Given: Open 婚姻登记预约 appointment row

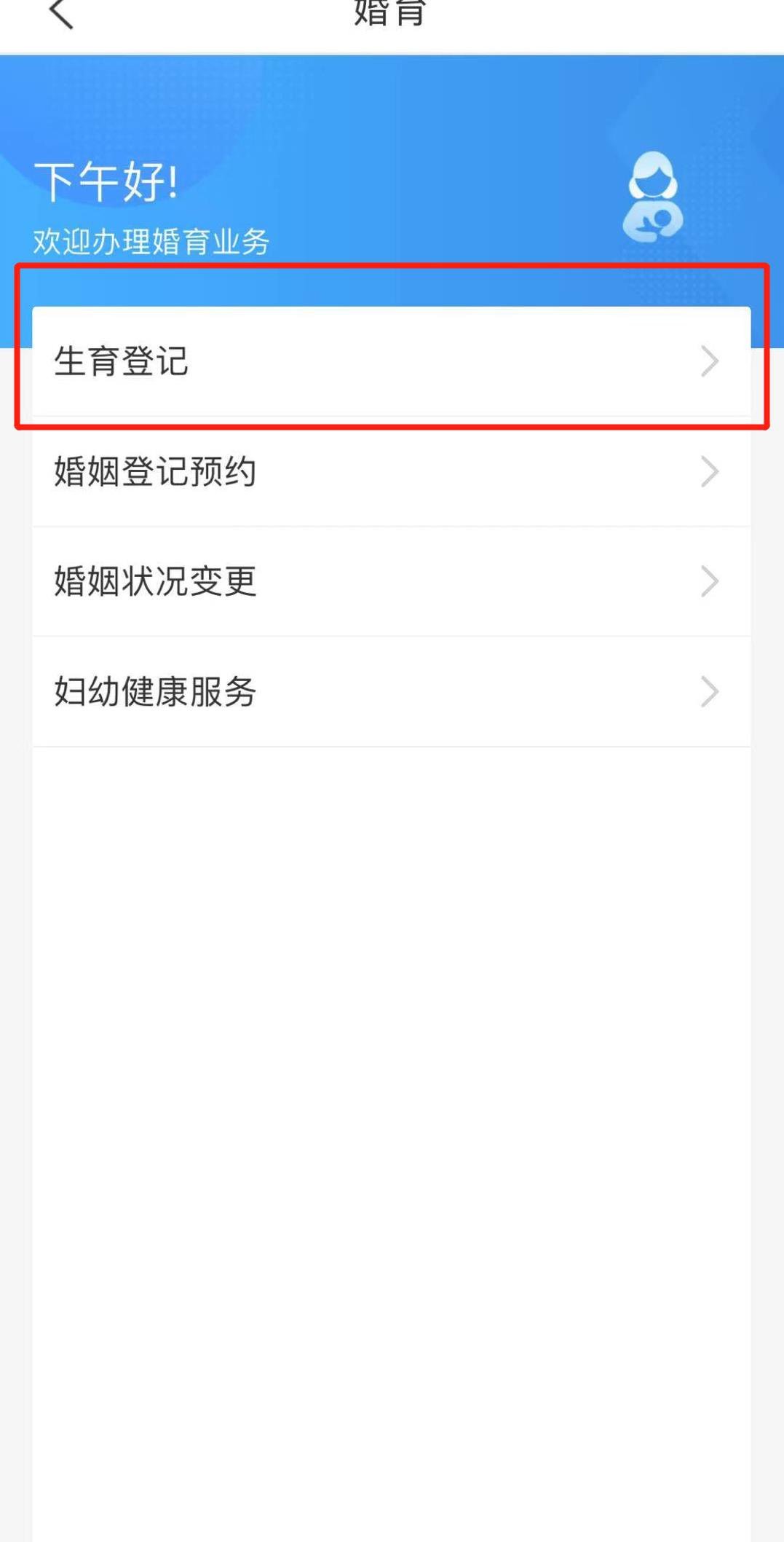Looking at the screenshot, I should 390,471.
